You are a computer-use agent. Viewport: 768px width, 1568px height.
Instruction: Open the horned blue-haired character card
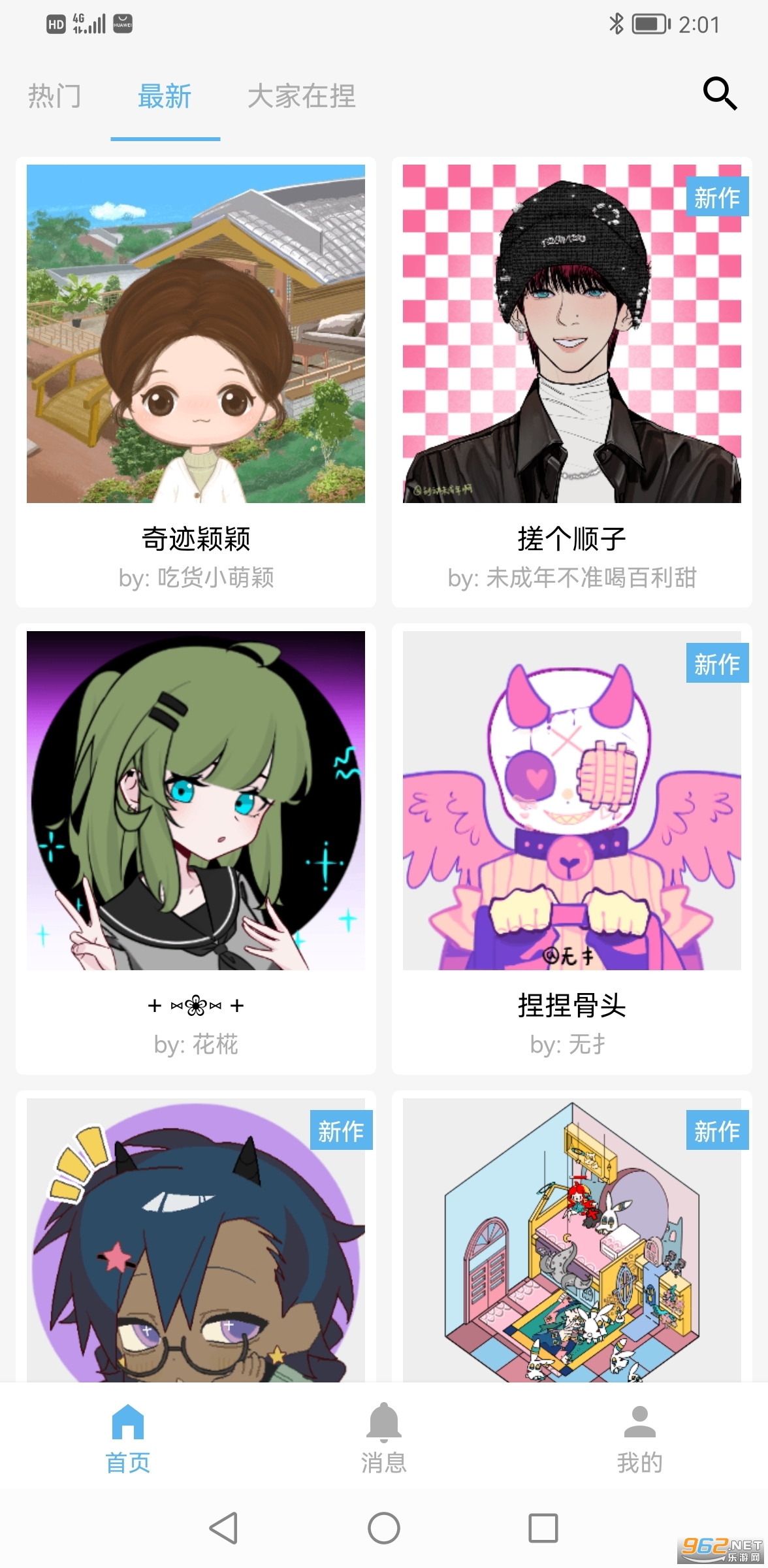[x=196, y=1241]
